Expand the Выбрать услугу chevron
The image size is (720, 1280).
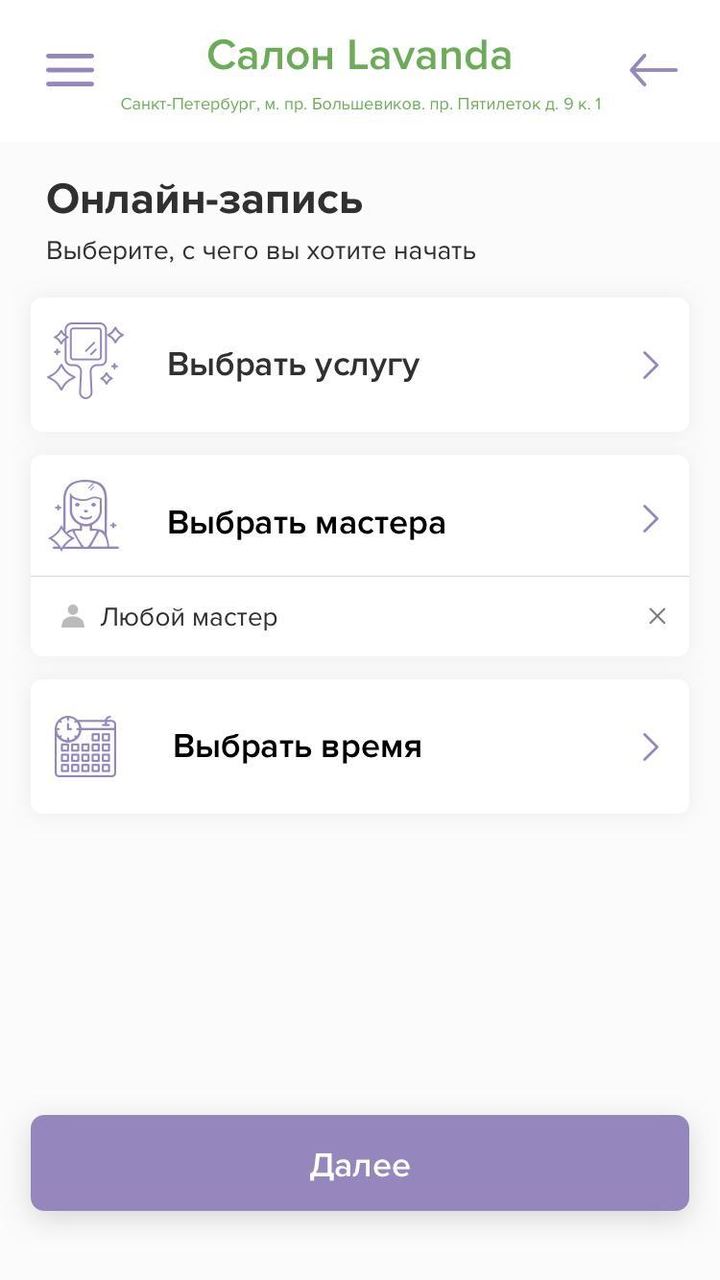649,364
